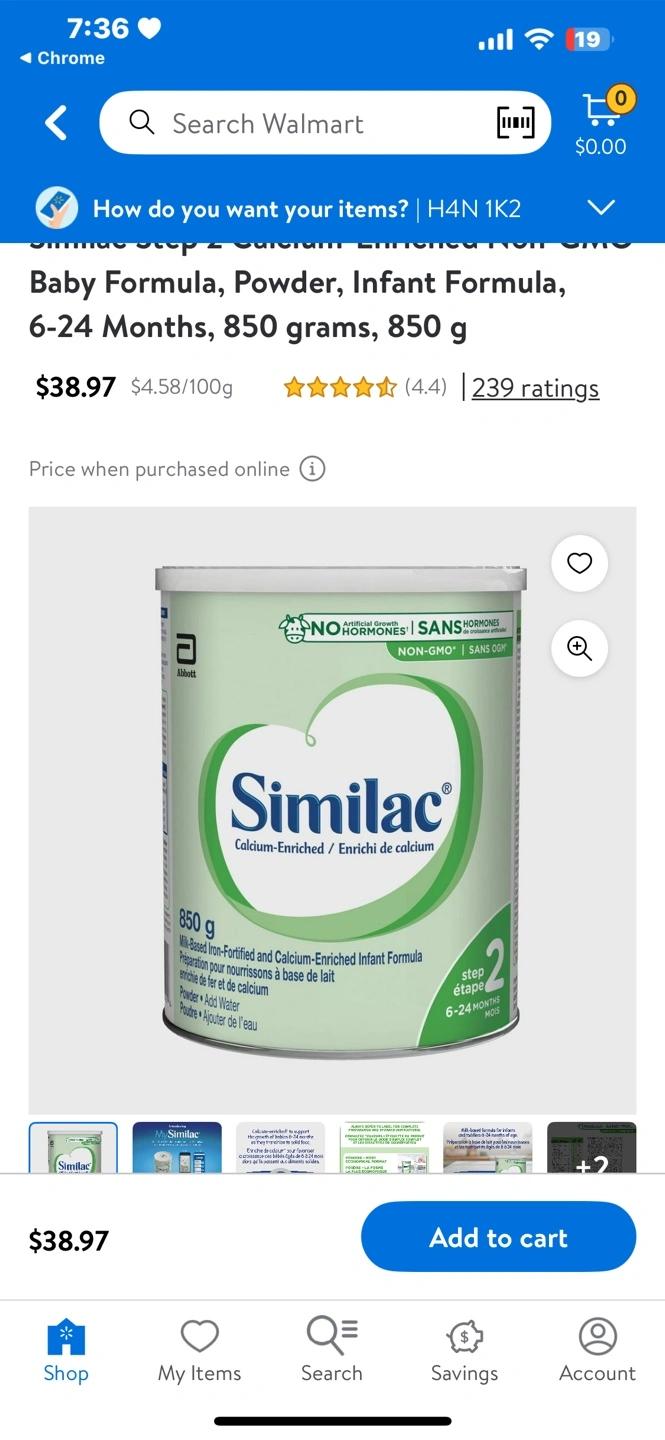Zoom the product image with magnifier icon
The width and height of the screenshot is (665, 1440).
tap(579, 648)
